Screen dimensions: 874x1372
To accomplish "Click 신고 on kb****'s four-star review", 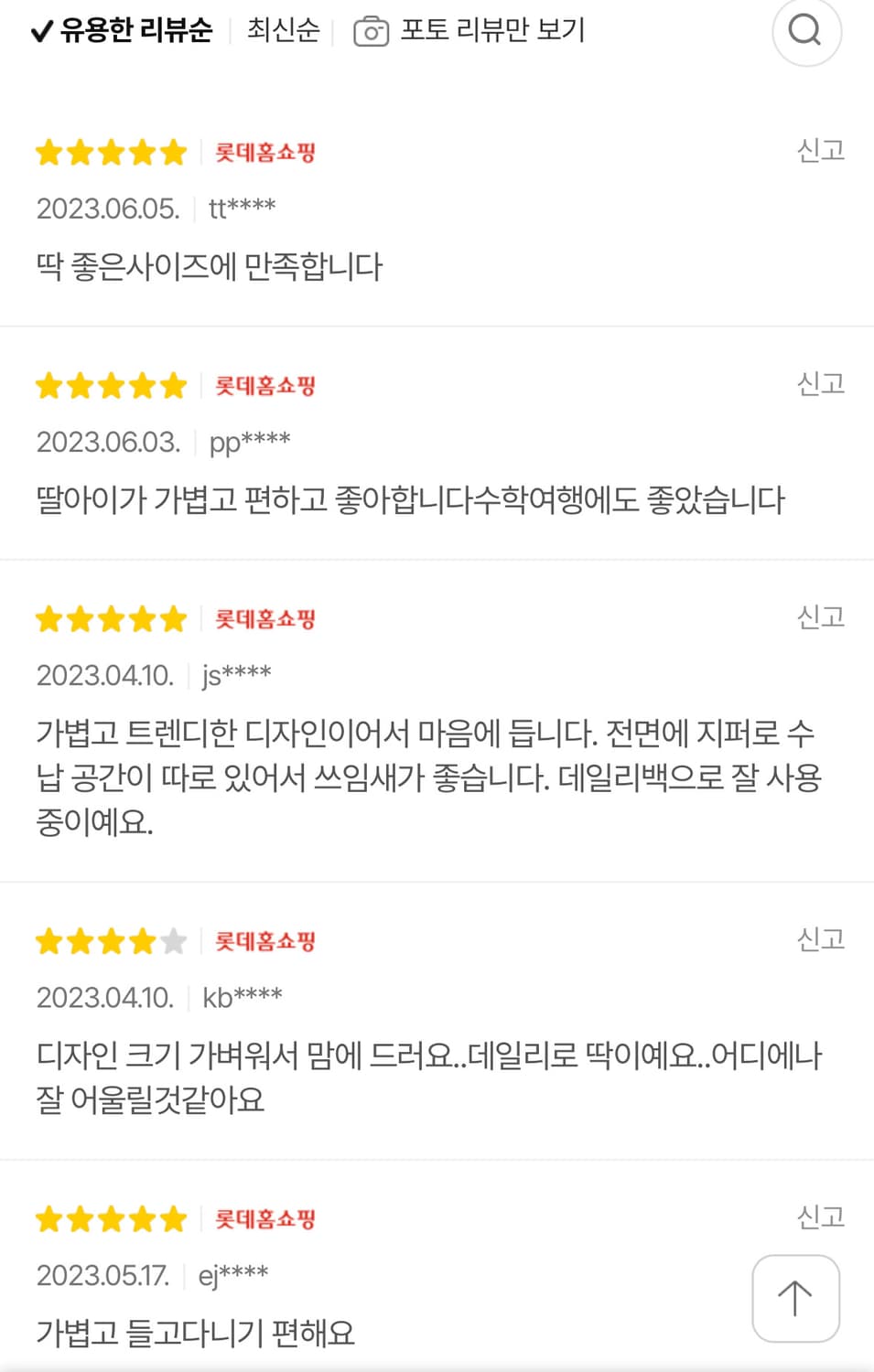I will (819, 938).
